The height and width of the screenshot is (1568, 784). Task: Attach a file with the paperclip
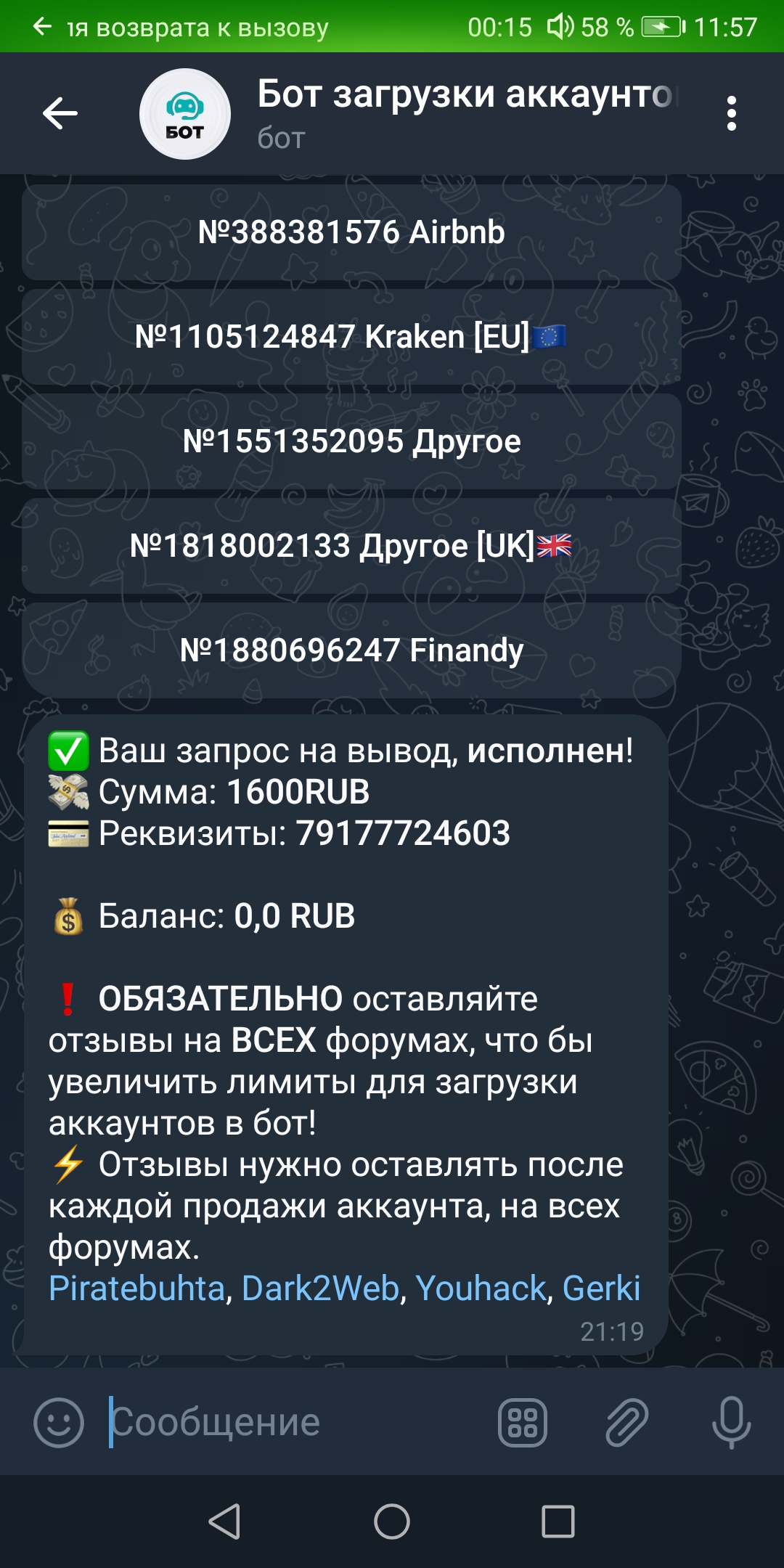626,1422
